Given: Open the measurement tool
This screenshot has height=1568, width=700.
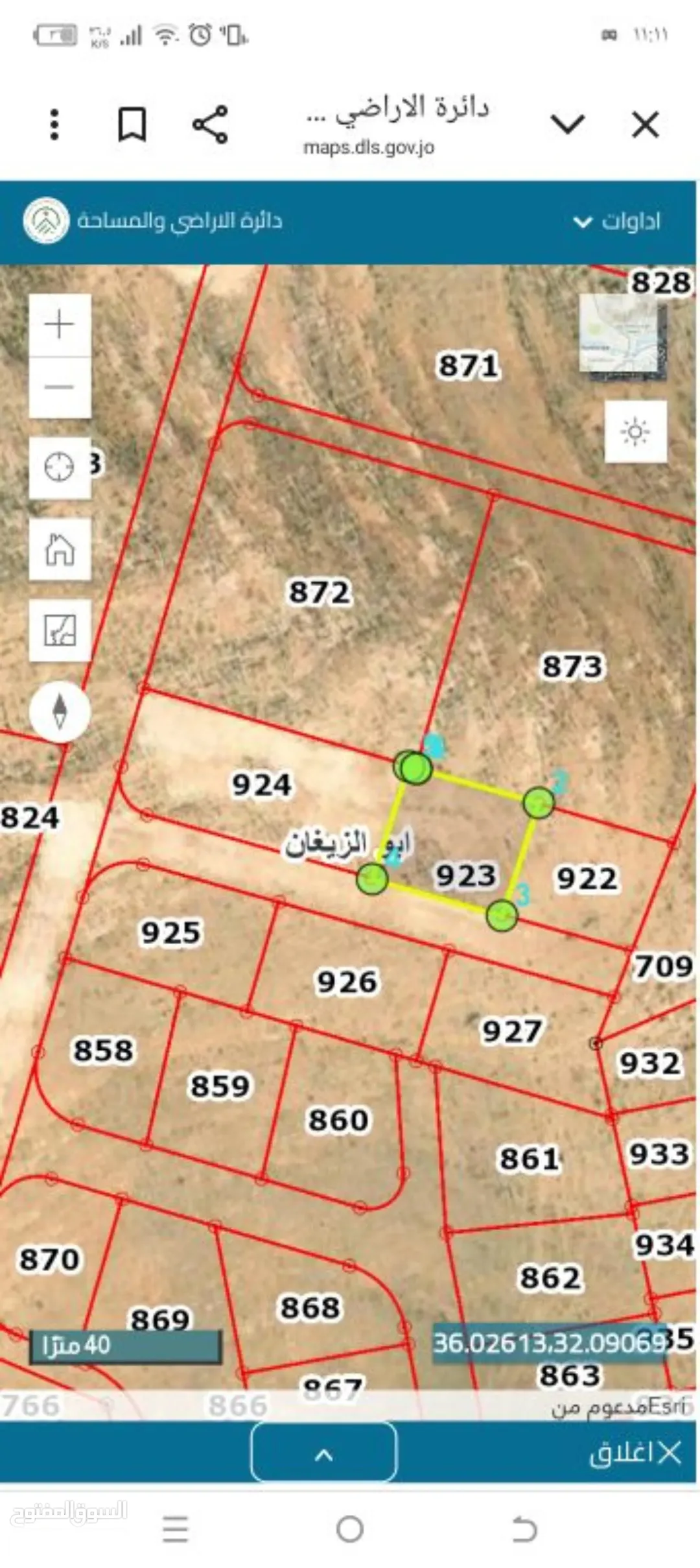Looking at the screenshot, I should coord(60,630).
